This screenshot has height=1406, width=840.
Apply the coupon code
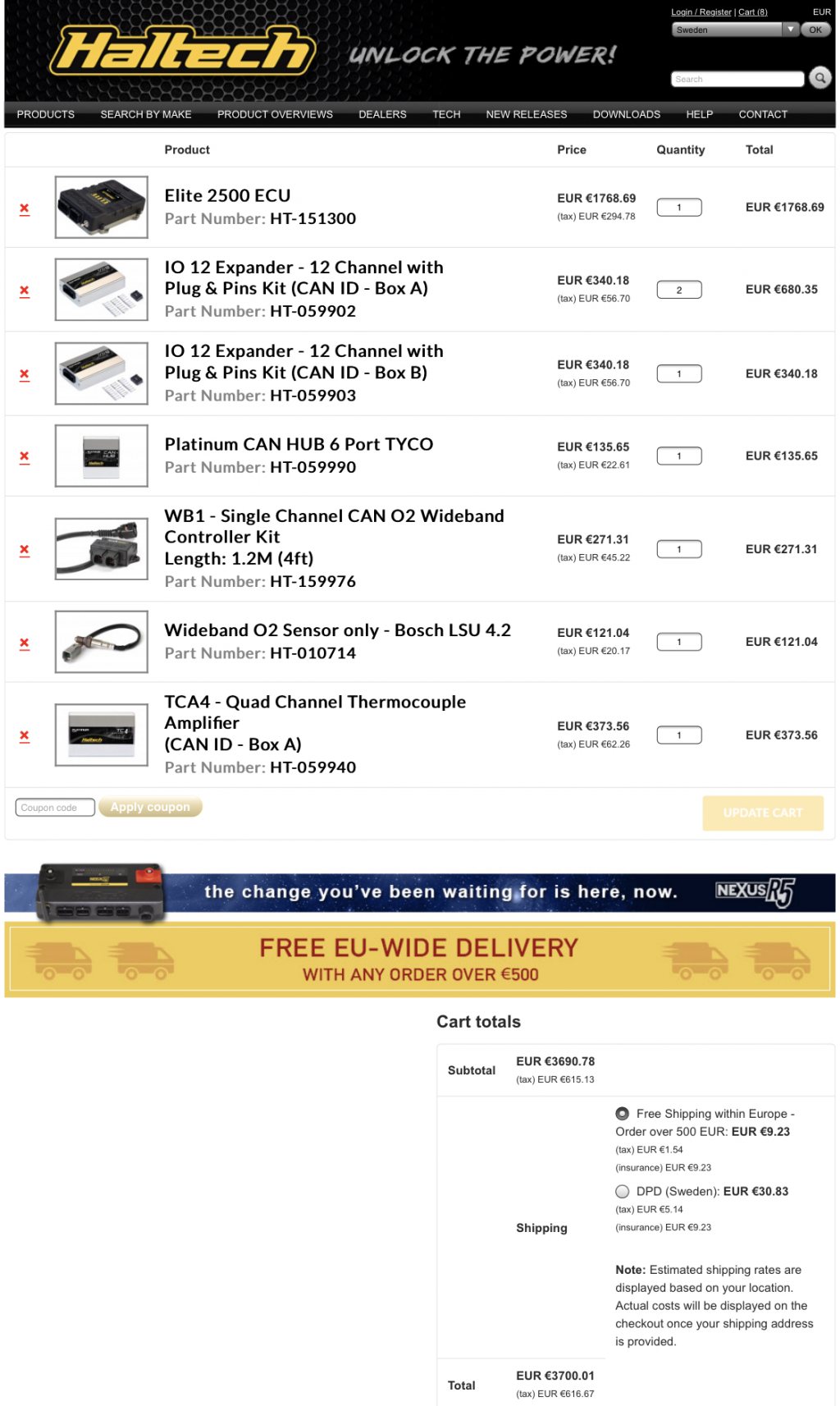coord(150,808)
